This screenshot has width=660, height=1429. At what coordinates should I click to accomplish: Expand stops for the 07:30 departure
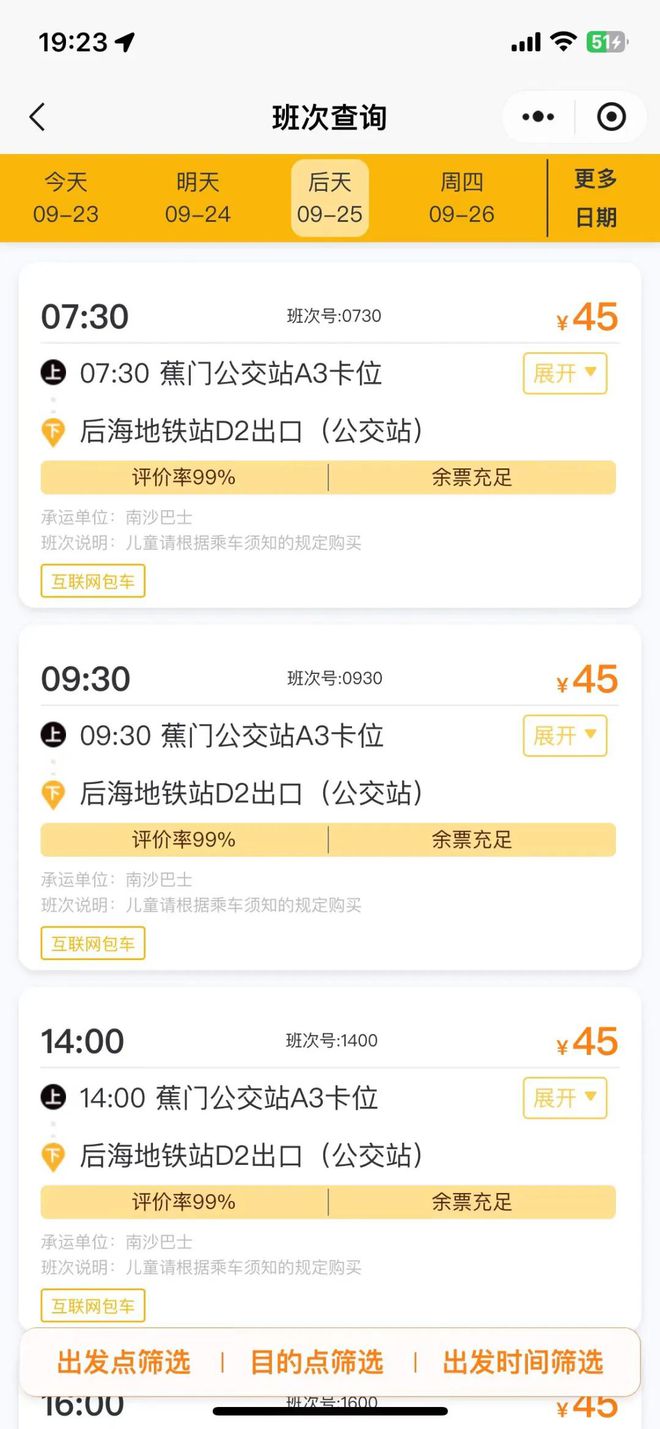pos(565,373)
